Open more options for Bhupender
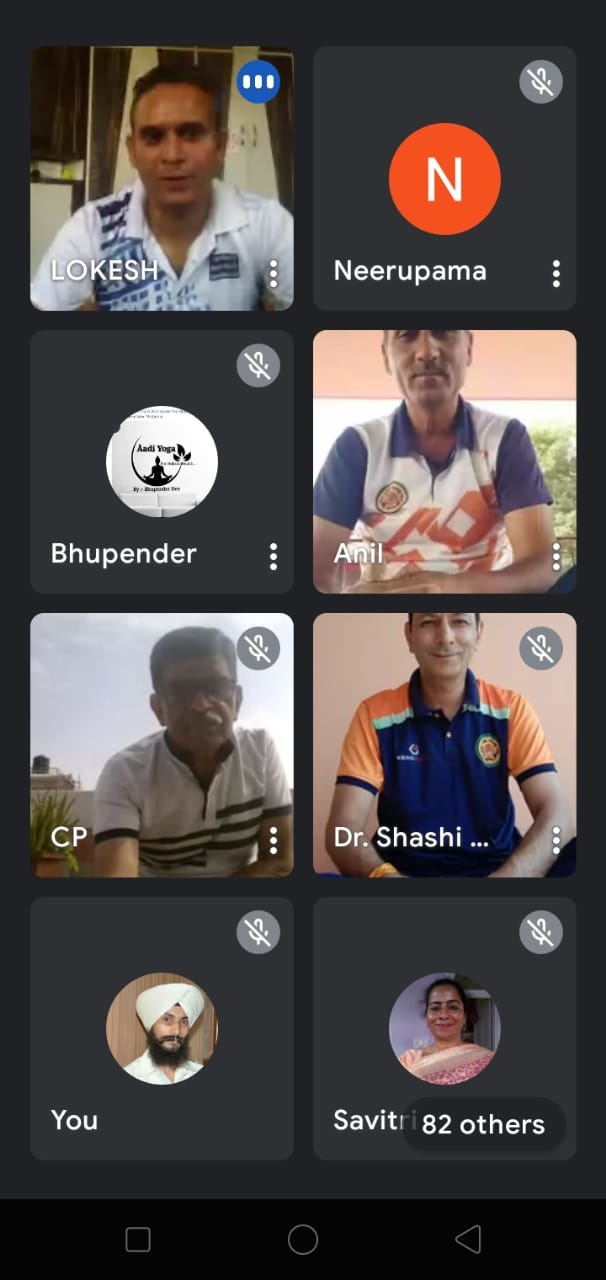The height and width of the screenshot is (1280, 606). coord(273,556)
